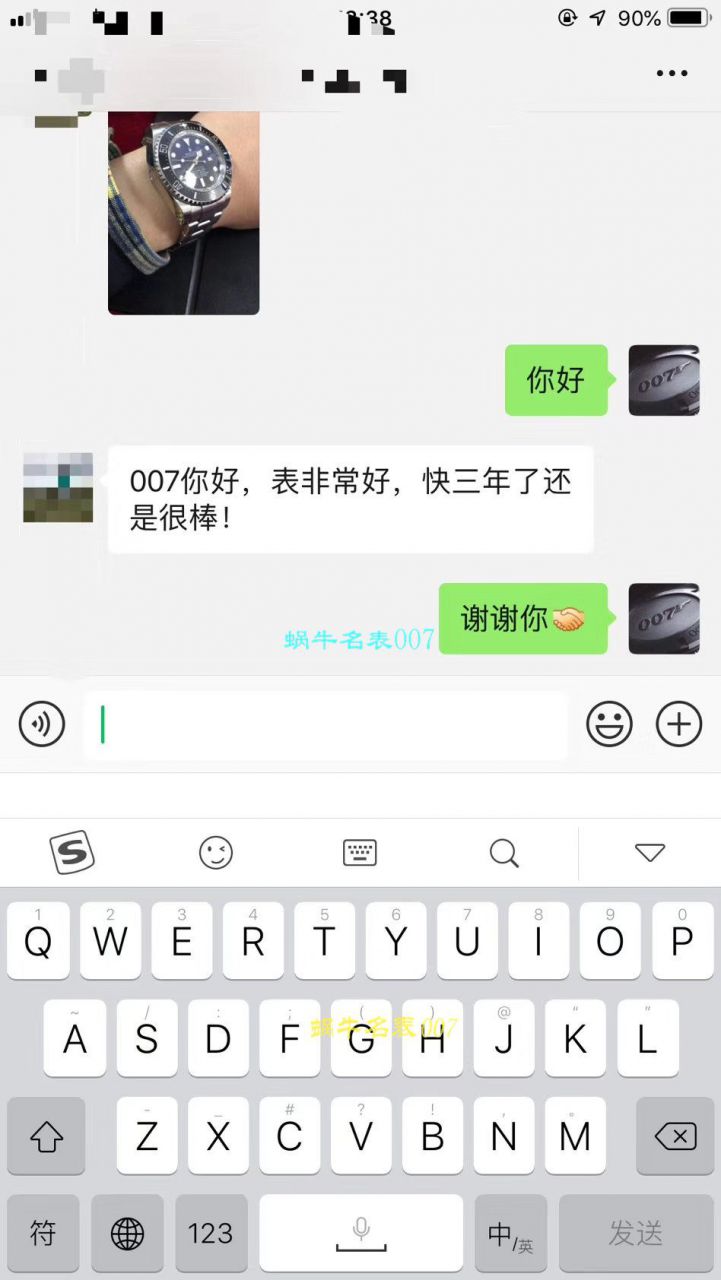Viewport: 721px width, 1280px height.
Task: Tap your own 007 avatar
Action: pos(663,380)
